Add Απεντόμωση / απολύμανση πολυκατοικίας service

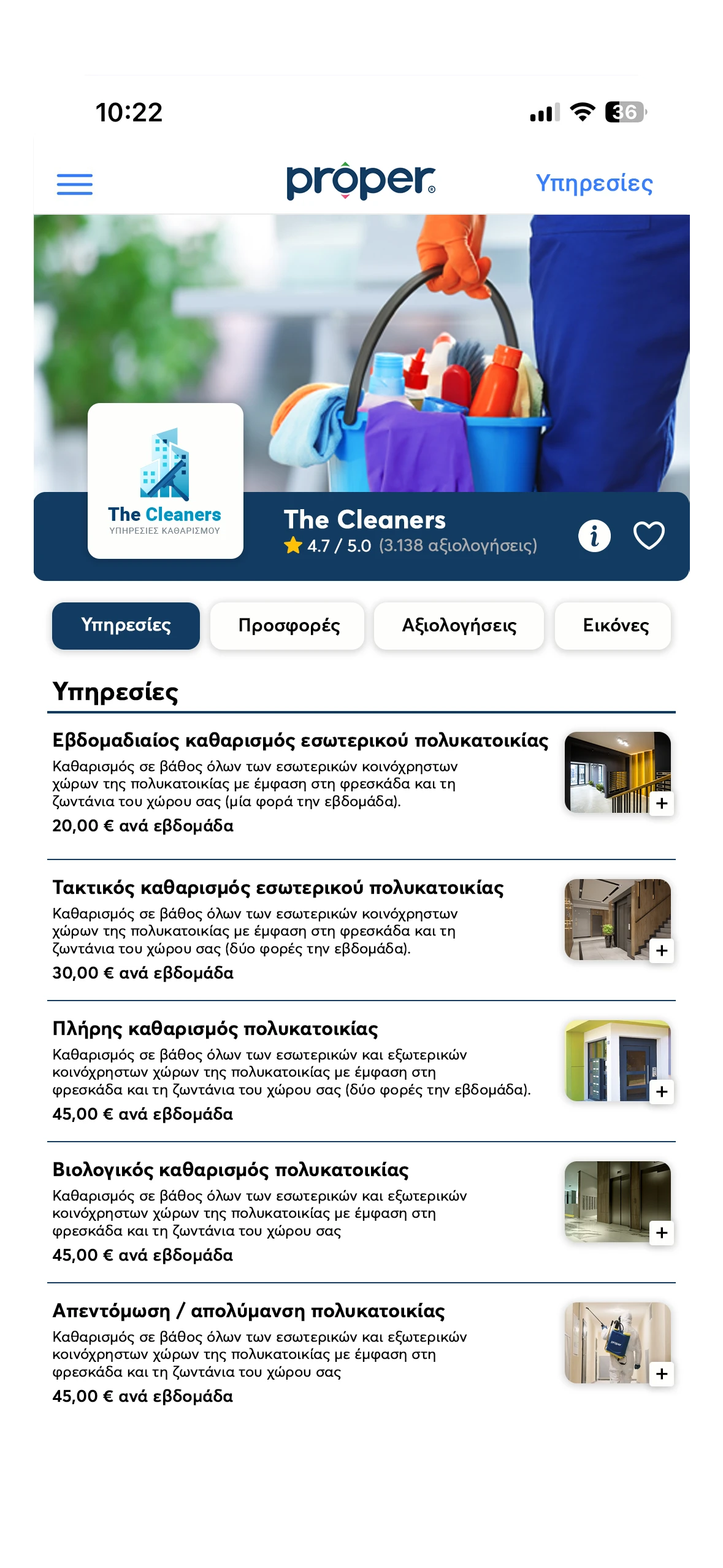[x=661, y=1374]
